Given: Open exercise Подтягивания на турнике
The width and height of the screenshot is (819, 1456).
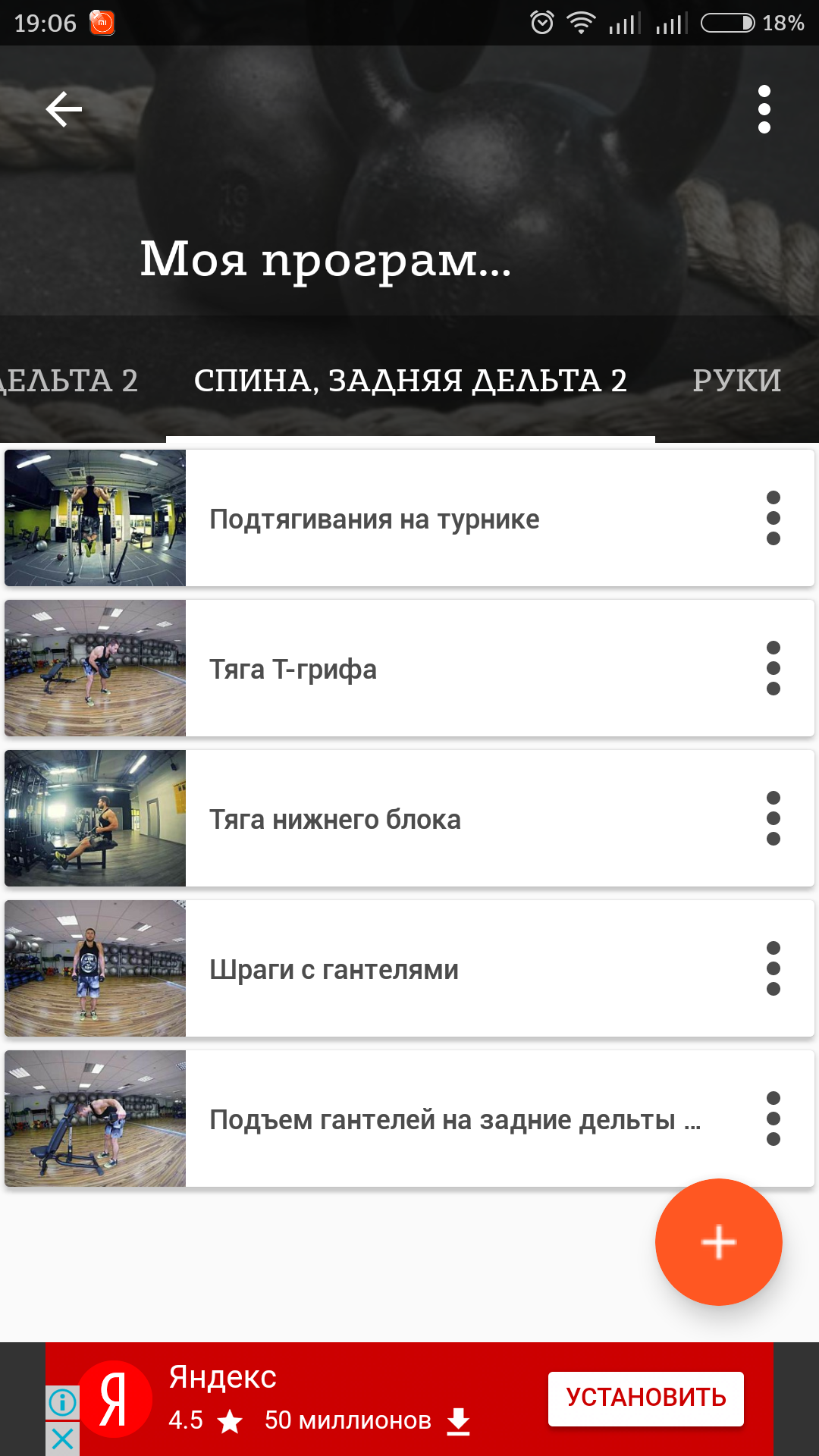Looking at the screenshot, I should [375, 519].
